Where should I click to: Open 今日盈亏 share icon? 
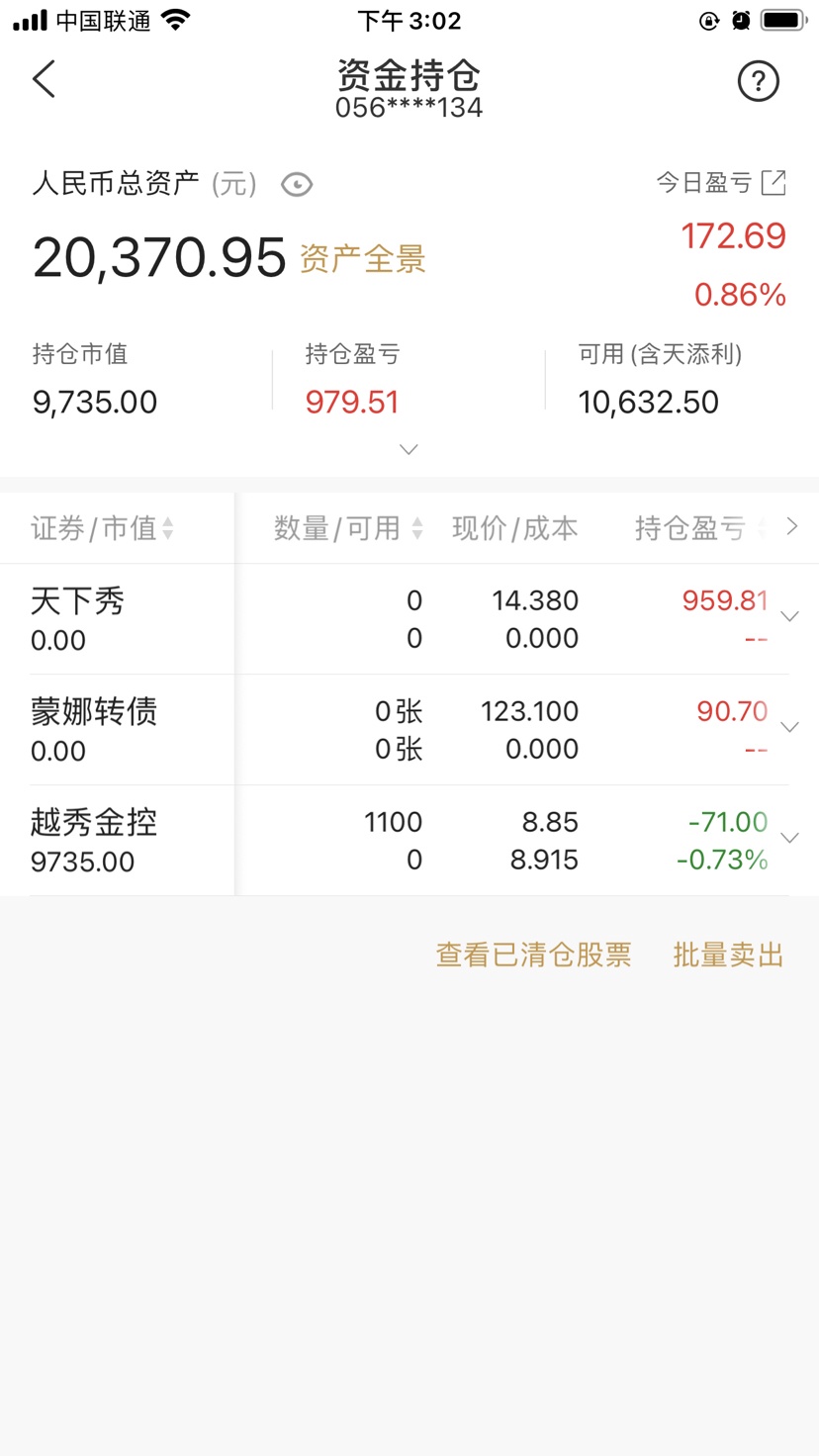(773, 182)
